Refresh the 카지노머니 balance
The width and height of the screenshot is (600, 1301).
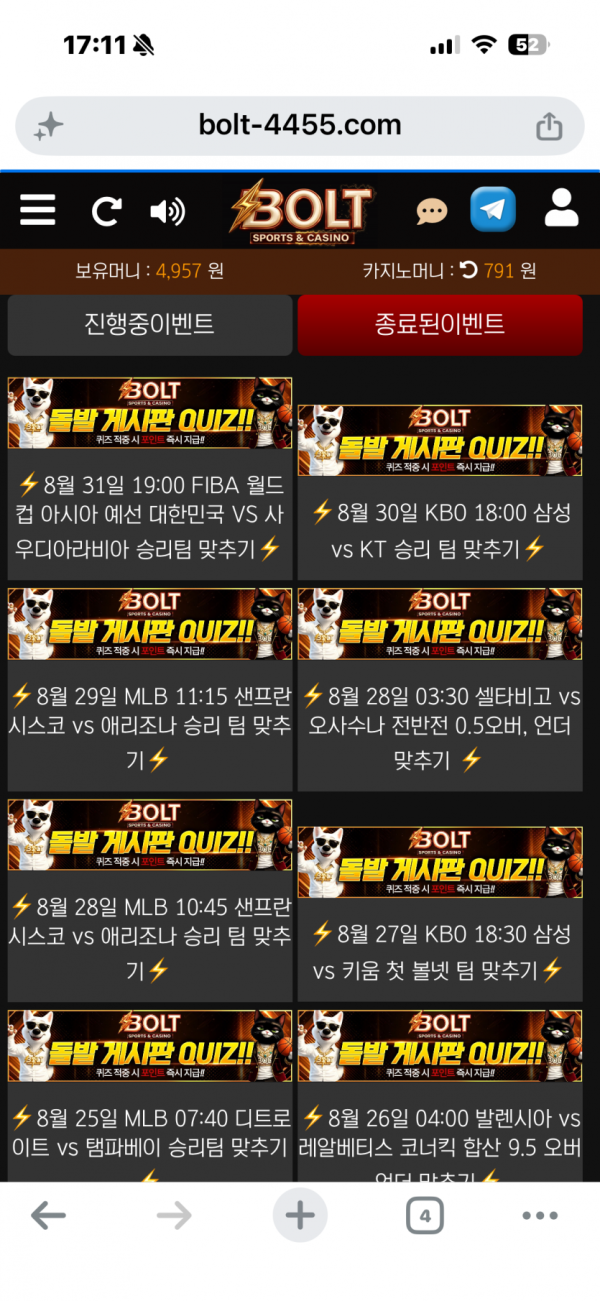(468, 270)
